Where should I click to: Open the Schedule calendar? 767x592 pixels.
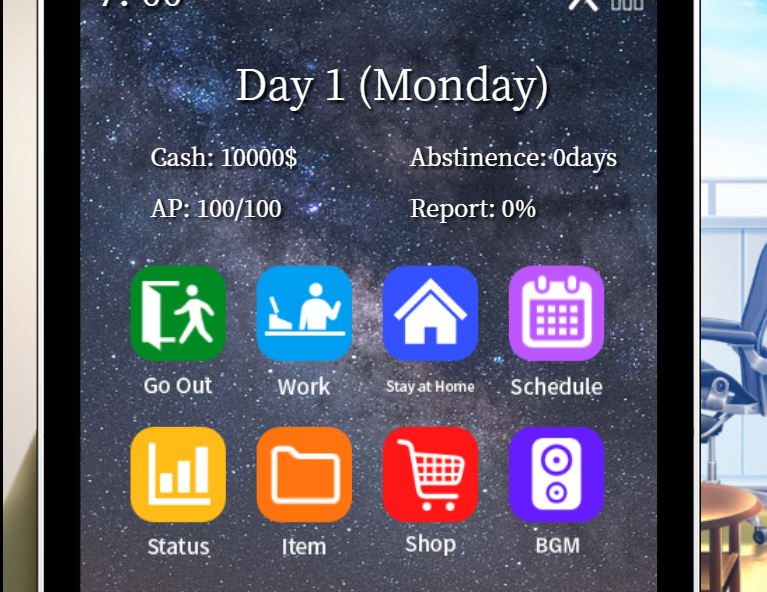click(556, 313)
